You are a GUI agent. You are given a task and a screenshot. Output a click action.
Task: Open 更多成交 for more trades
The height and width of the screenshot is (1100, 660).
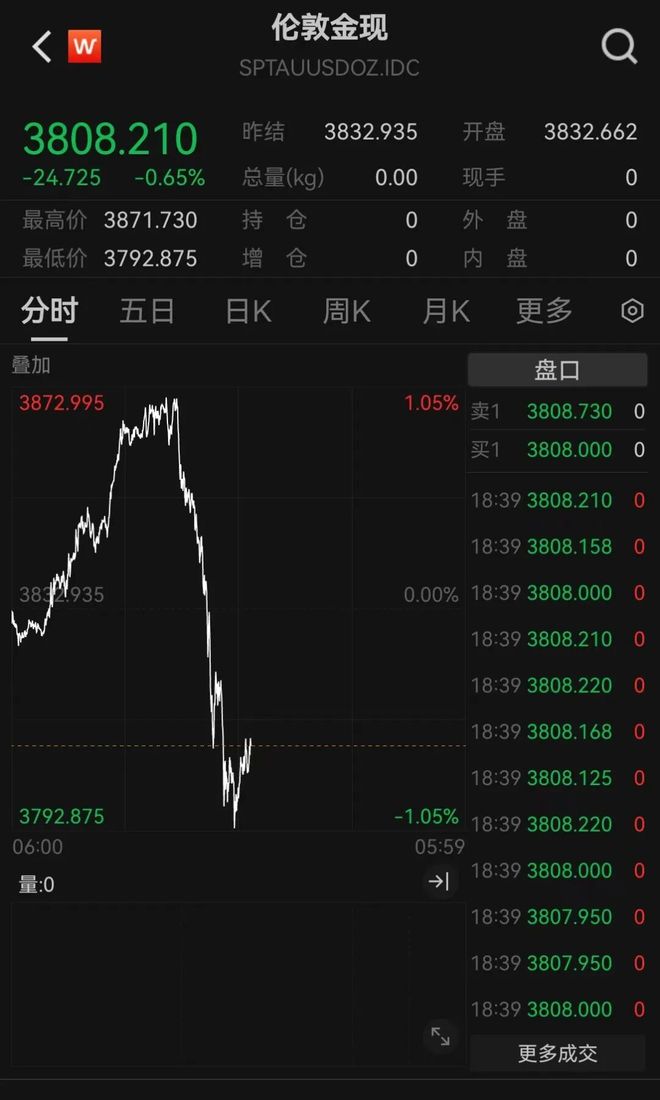click(x=557, y=1053)
